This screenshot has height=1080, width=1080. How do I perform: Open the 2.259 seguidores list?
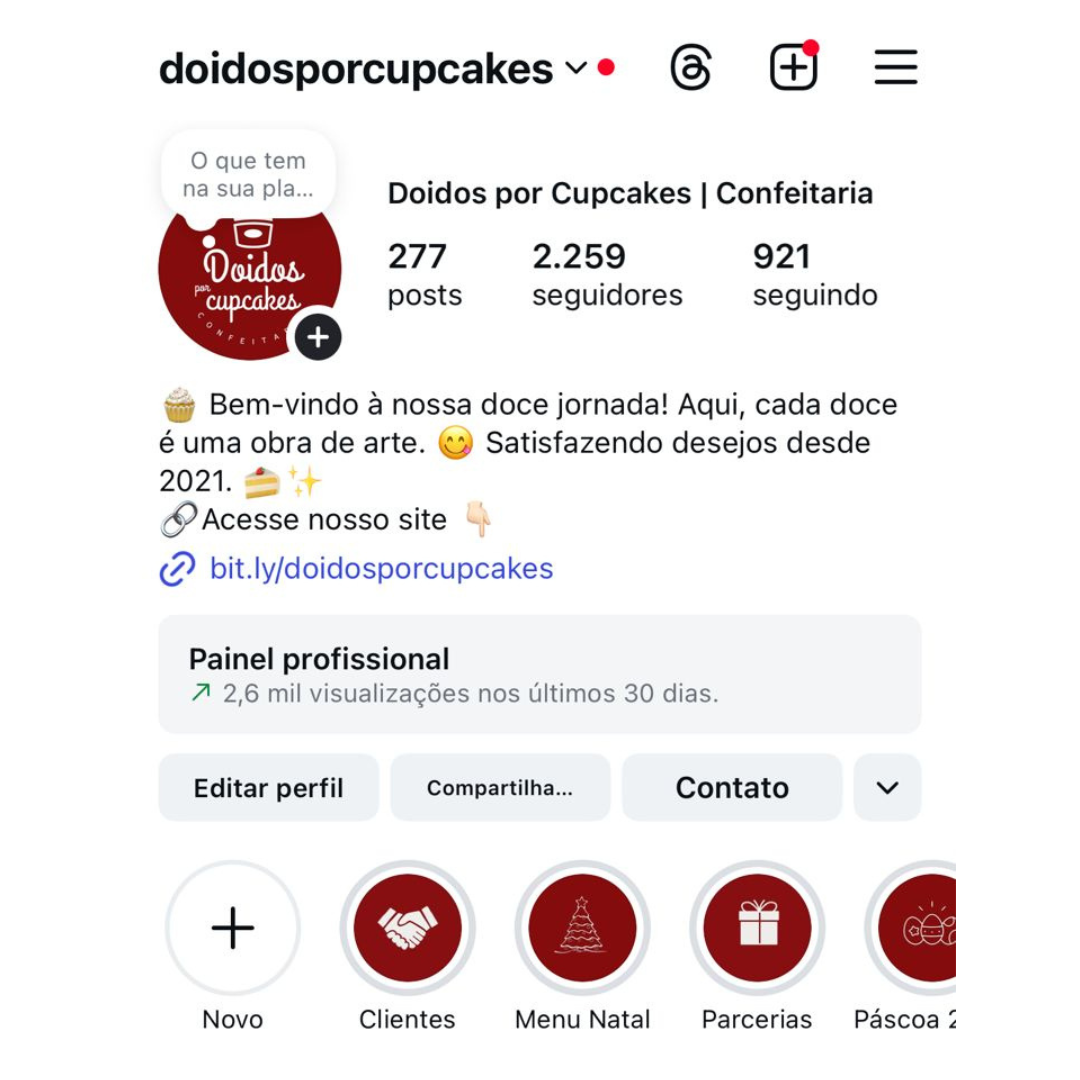[x=607, y=274]
